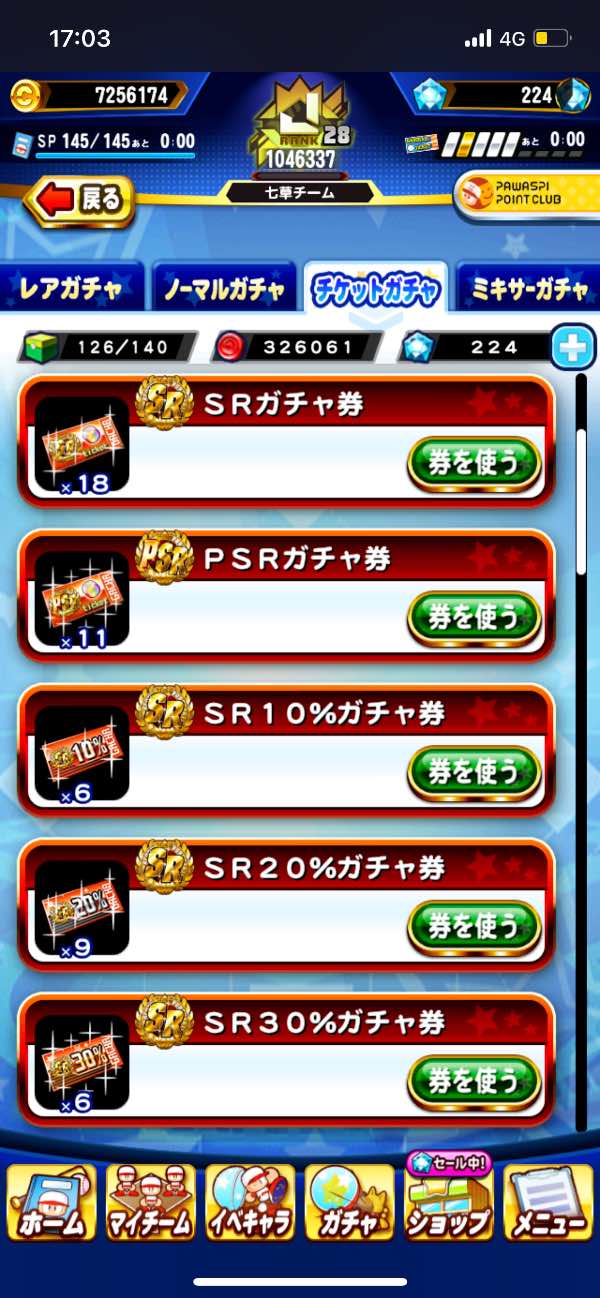The width and height of the screenshot is (600, 1298).
Task: Use an SR20%ガチャ券 ticket
Action: (473, 926)
